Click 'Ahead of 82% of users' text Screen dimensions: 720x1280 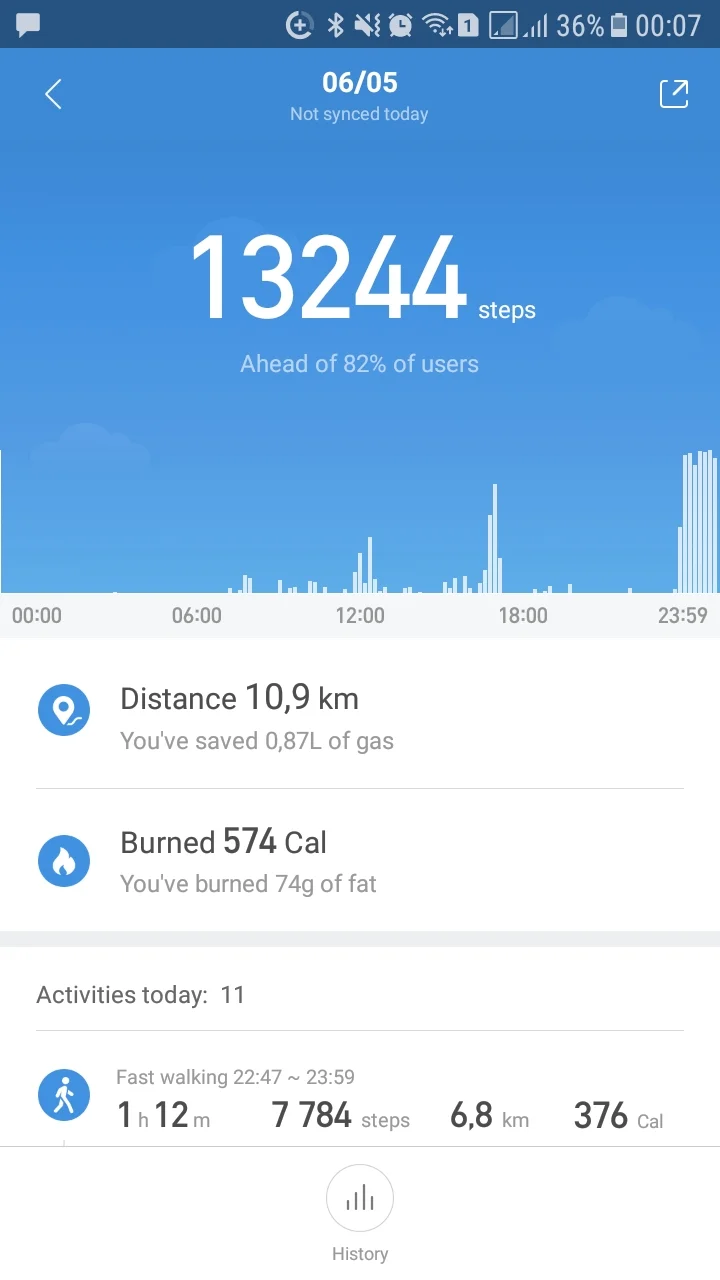359,363
